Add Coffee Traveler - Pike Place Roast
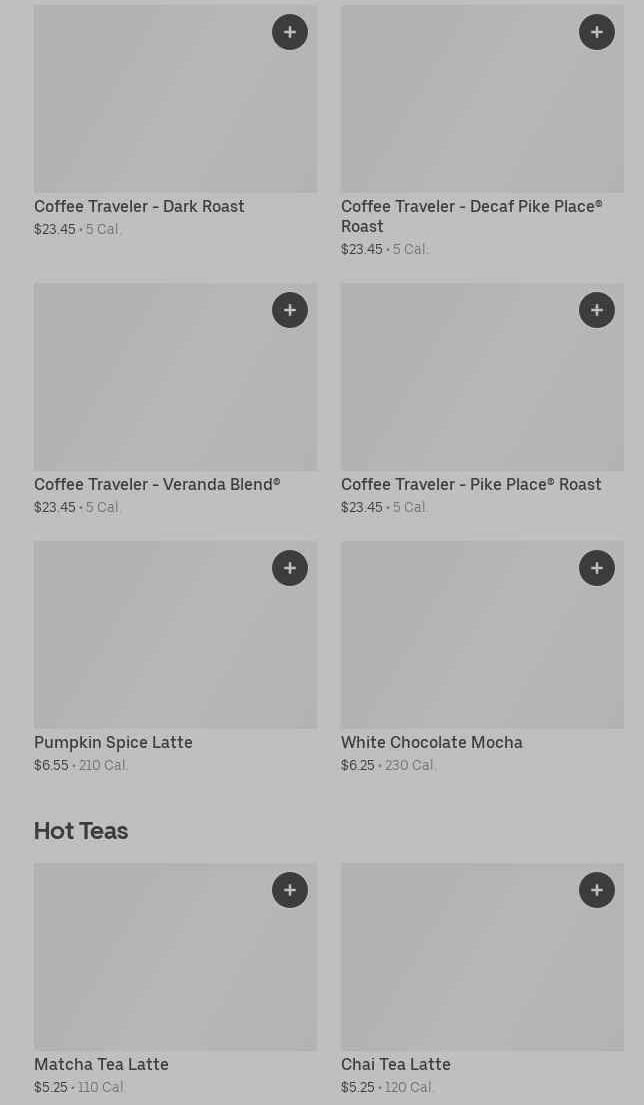Image resolution: width=644 pixels, height=1105 pixels. [597, 310]
